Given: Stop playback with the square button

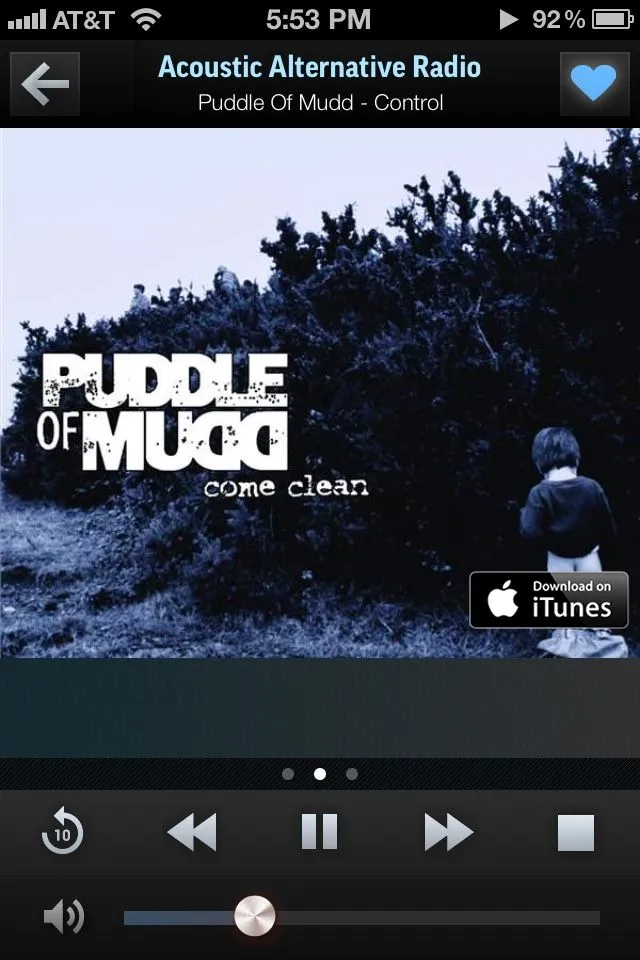Looking at the screenshot, I should tap(576, 832).
